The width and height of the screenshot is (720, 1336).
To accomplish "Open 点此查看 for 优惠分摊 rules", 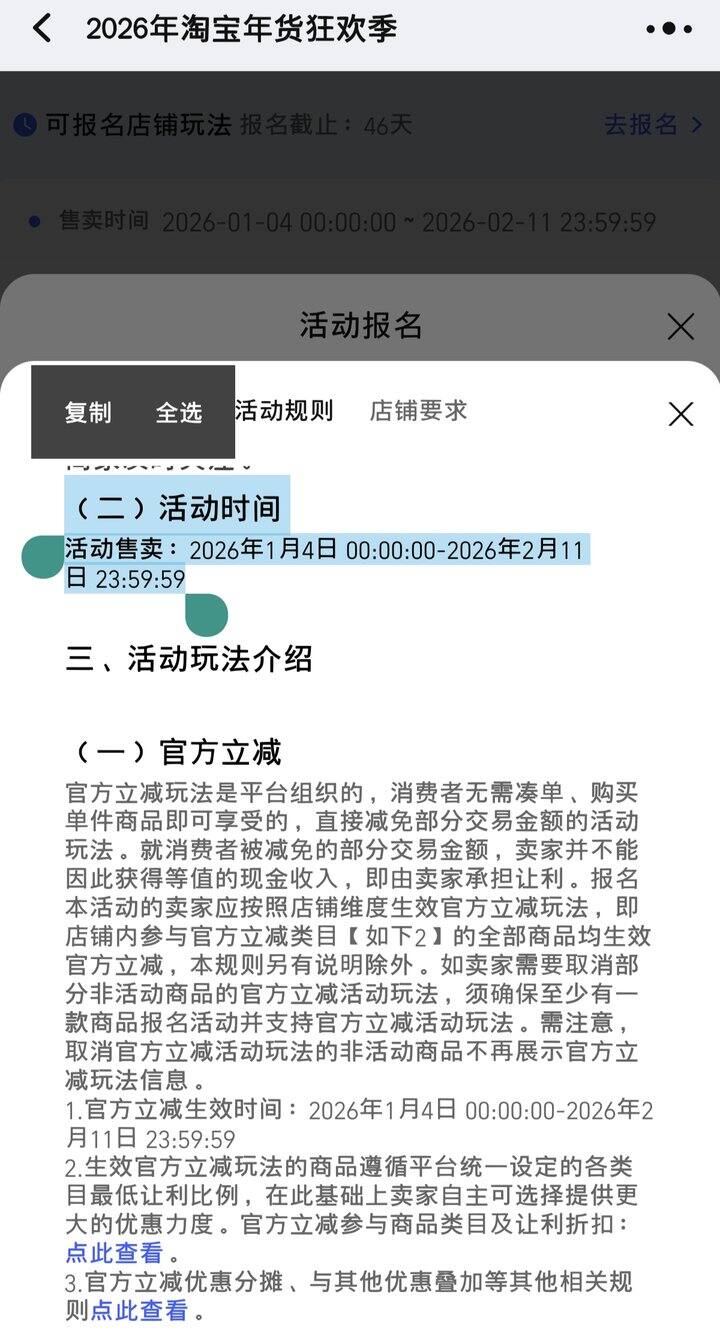I will pyautogui.click(x=139, y=1310).
